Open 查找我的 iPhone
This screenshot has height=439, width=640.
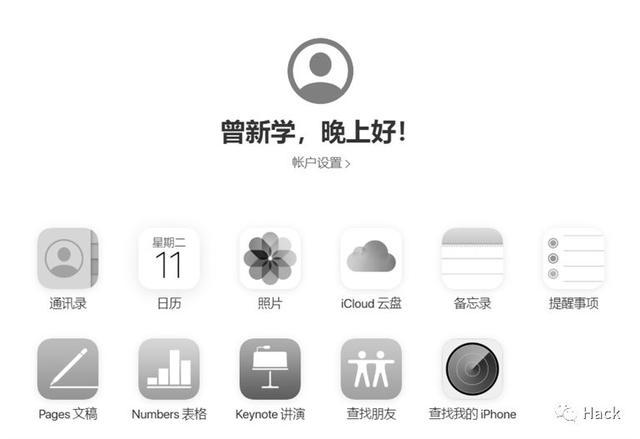tap(472, 369)
